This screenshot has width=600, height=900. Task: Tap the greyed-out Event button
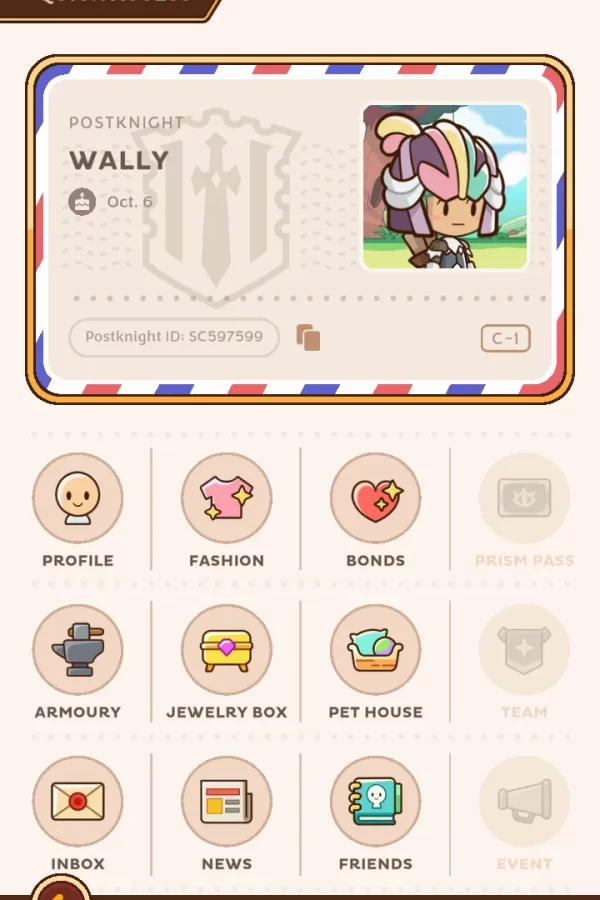coord(524,802)
